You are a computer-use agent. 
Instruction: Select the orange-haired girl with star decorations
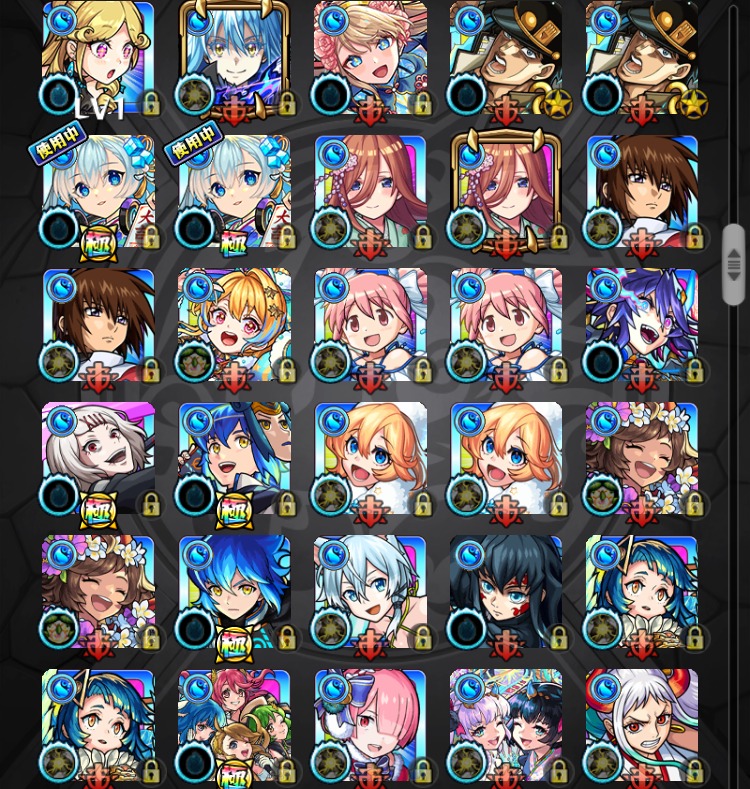[x=234, y=325]
